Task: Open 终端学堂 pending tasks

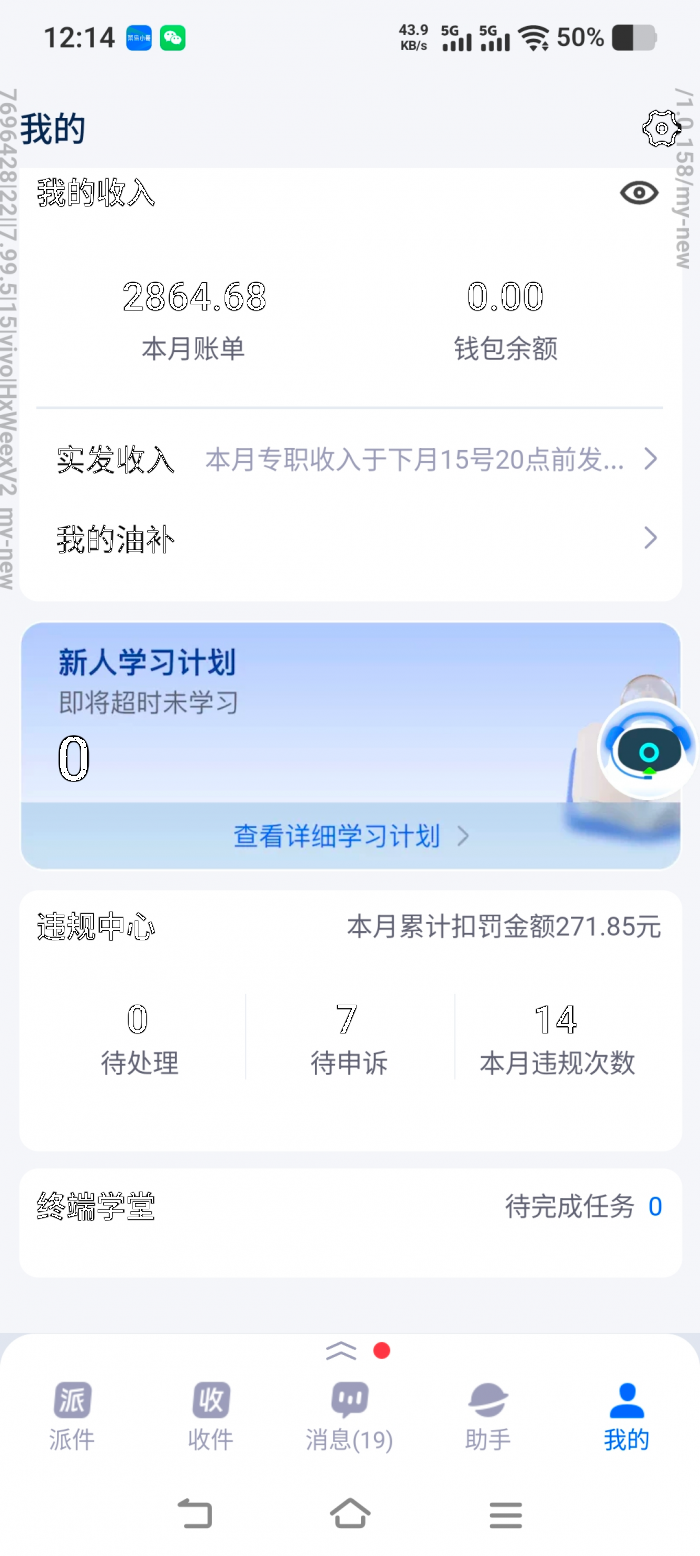Action: [x=582, y=1207]
